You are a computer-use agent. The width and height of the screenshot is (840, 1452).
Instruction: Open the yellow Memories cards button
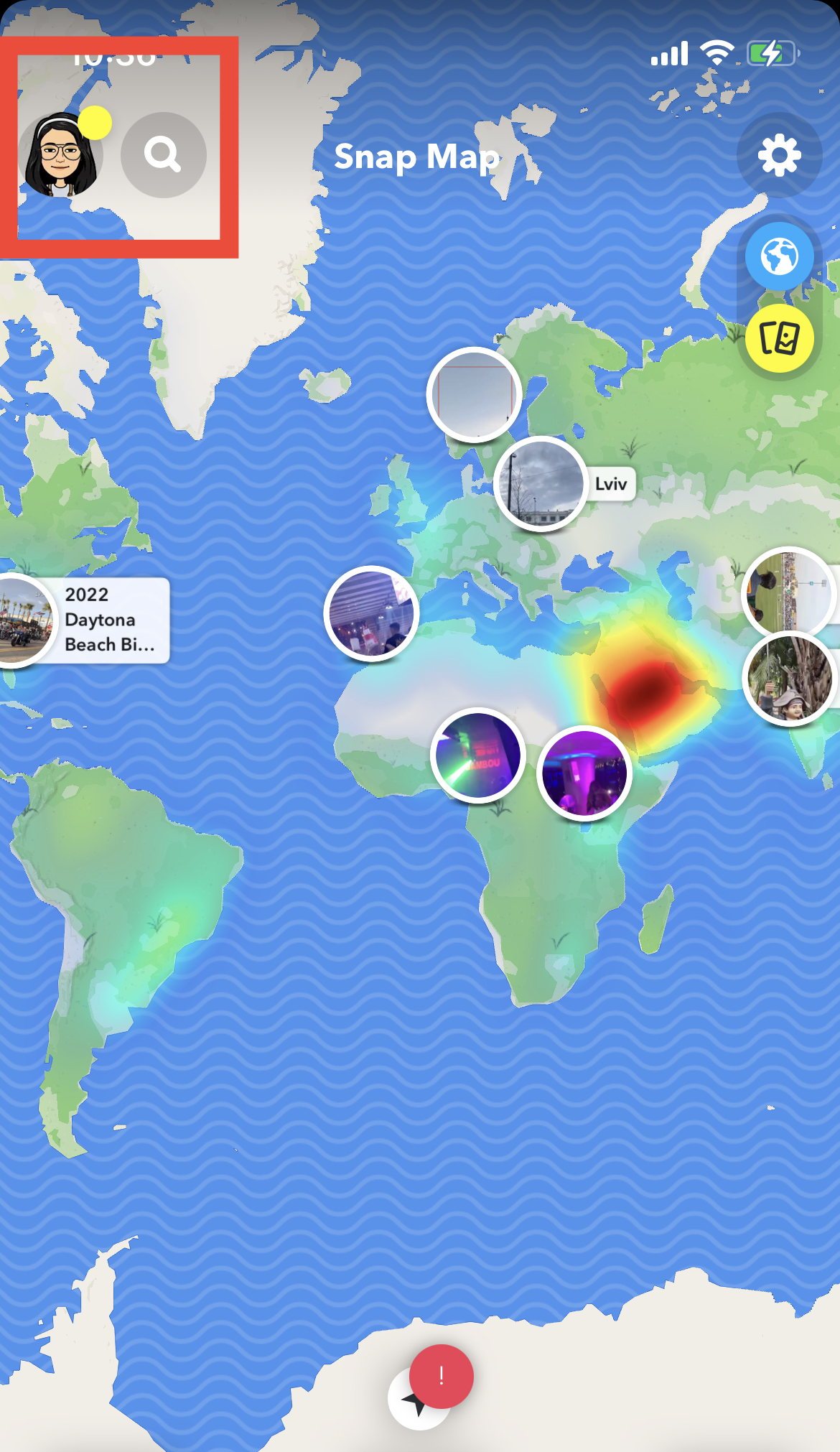(x=779, y=338)
